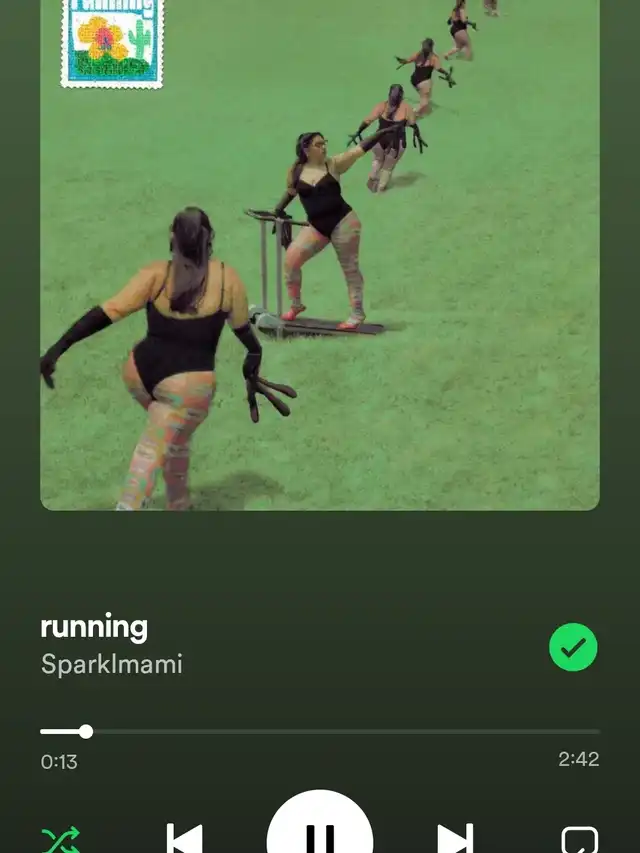Go back to previous track
640x853 pixels.
tap(184, 838)
